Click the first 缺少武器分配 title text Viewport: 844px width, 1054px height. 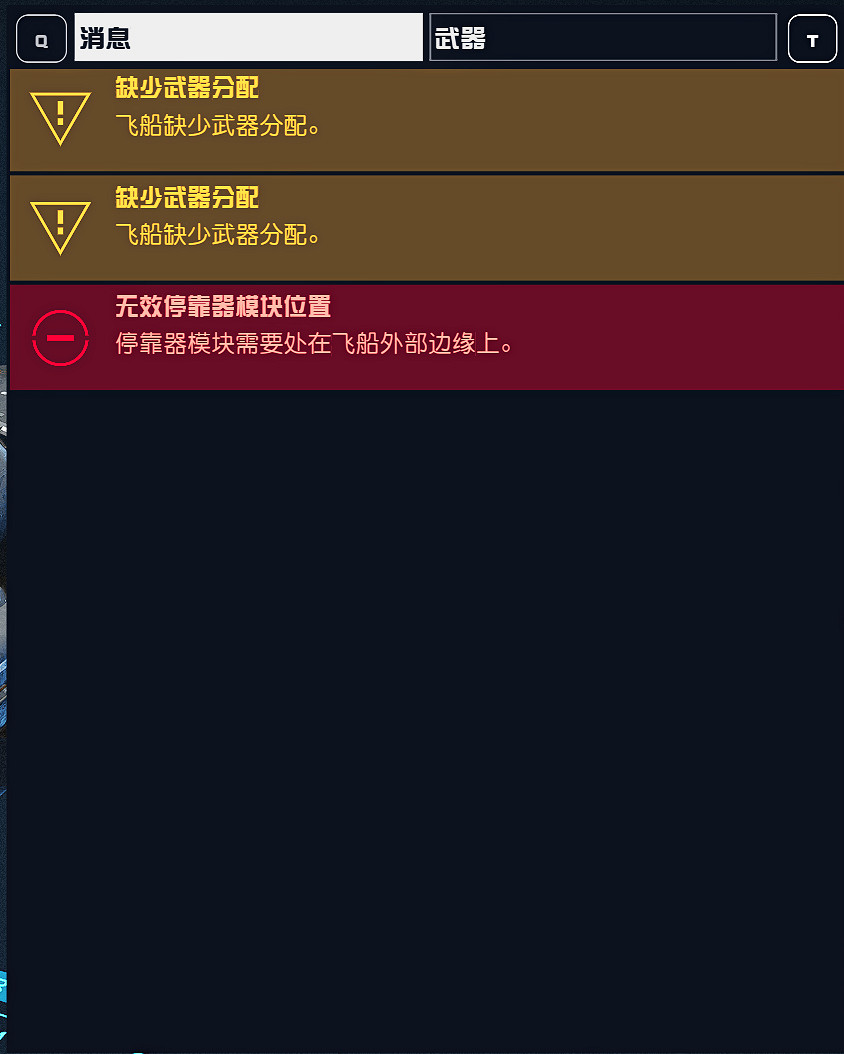point(186,88)
